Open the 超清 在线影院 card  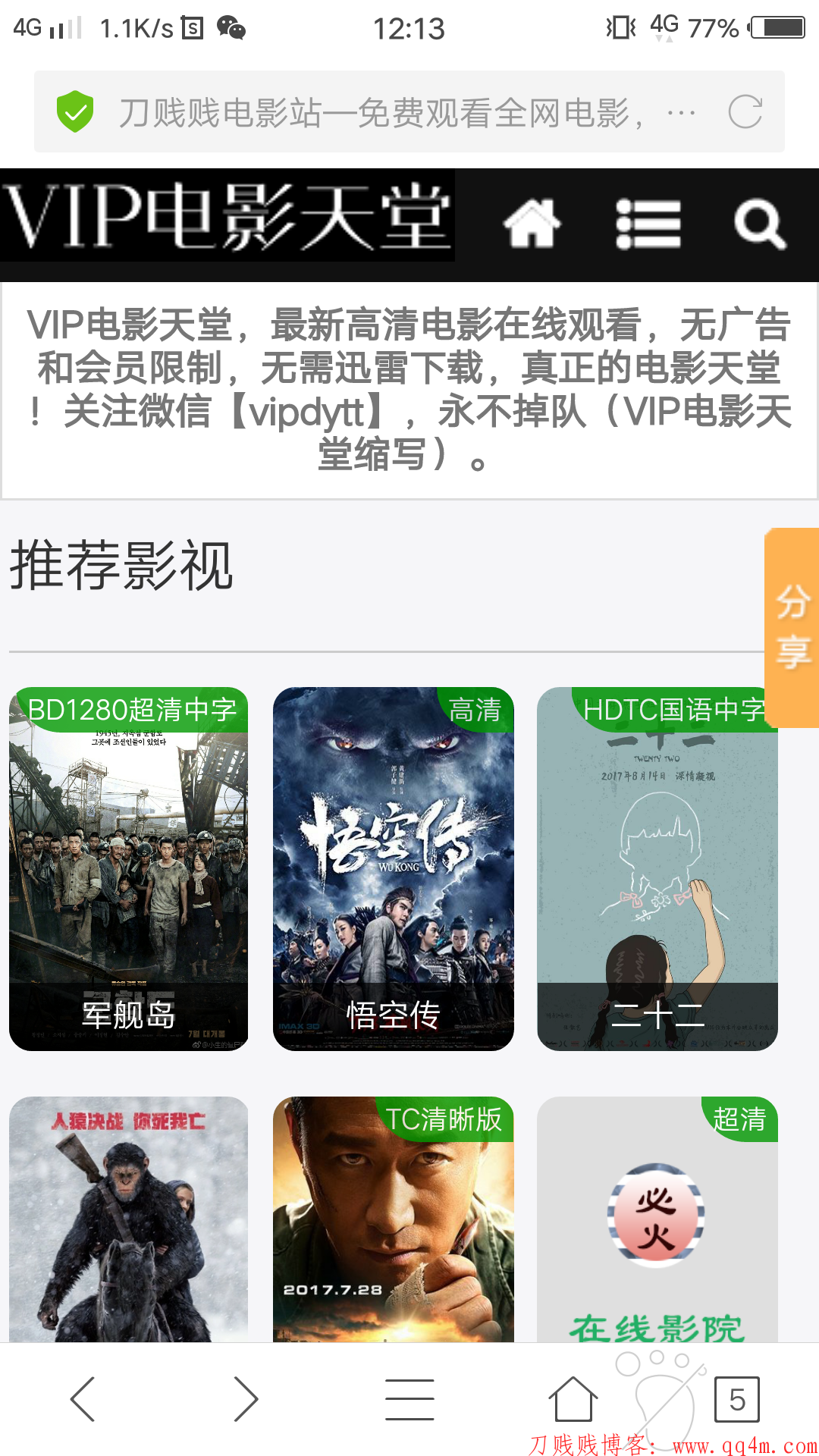(x=657, y=1218)
